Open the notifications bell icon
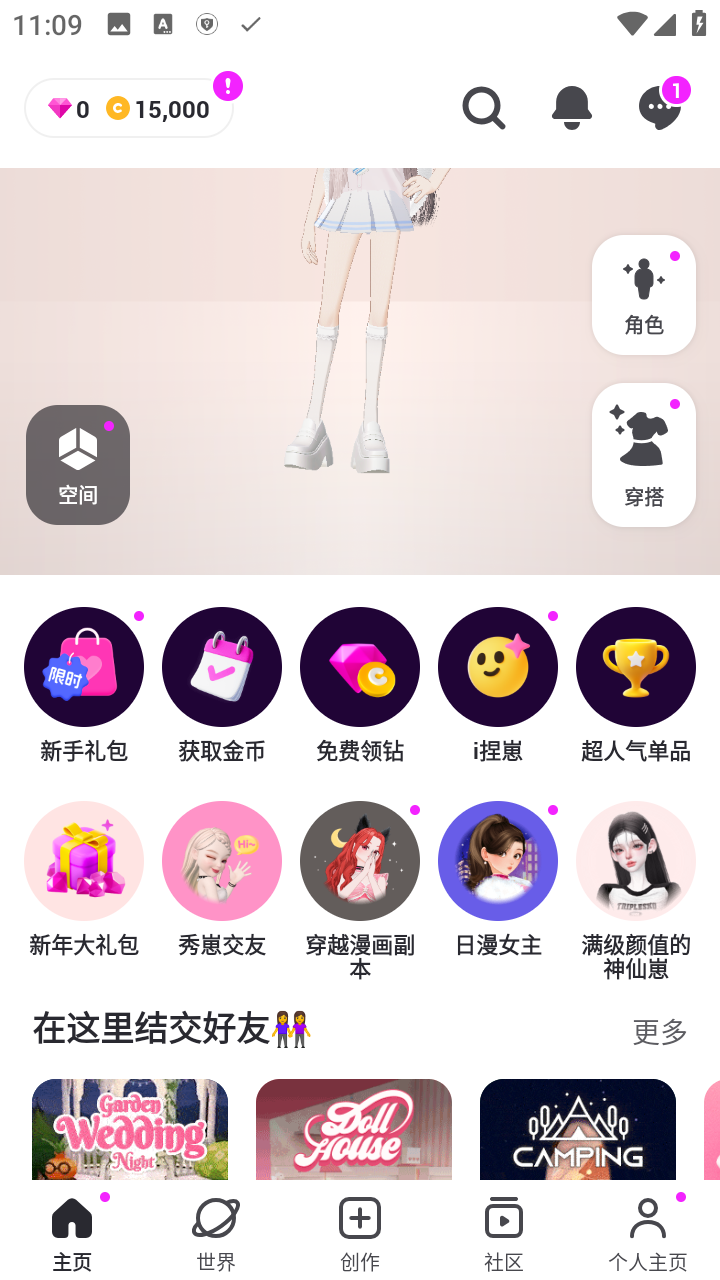Viewport: 720px width, 1280px height. pyautogui.click(x=571, y=107)
